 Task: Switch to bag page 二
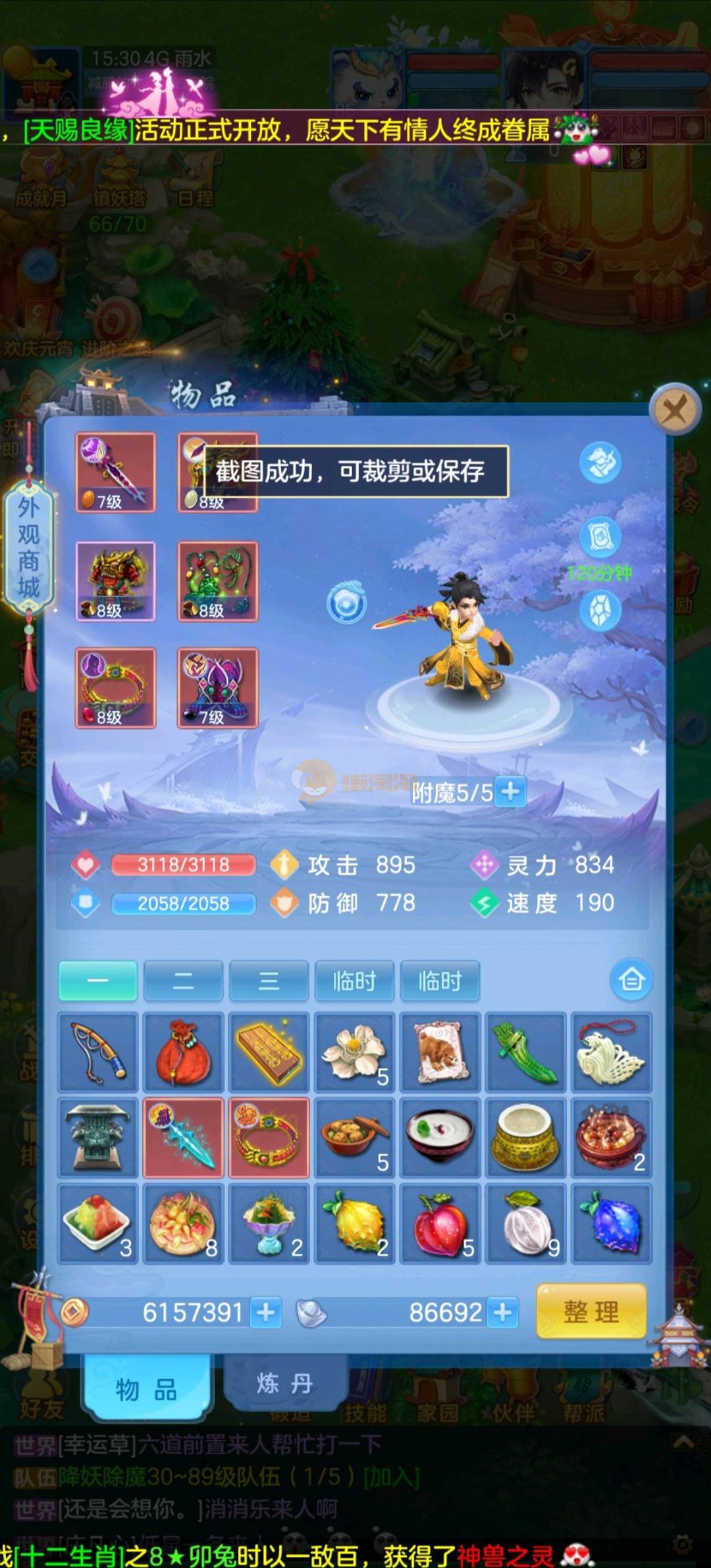[183, 981]
